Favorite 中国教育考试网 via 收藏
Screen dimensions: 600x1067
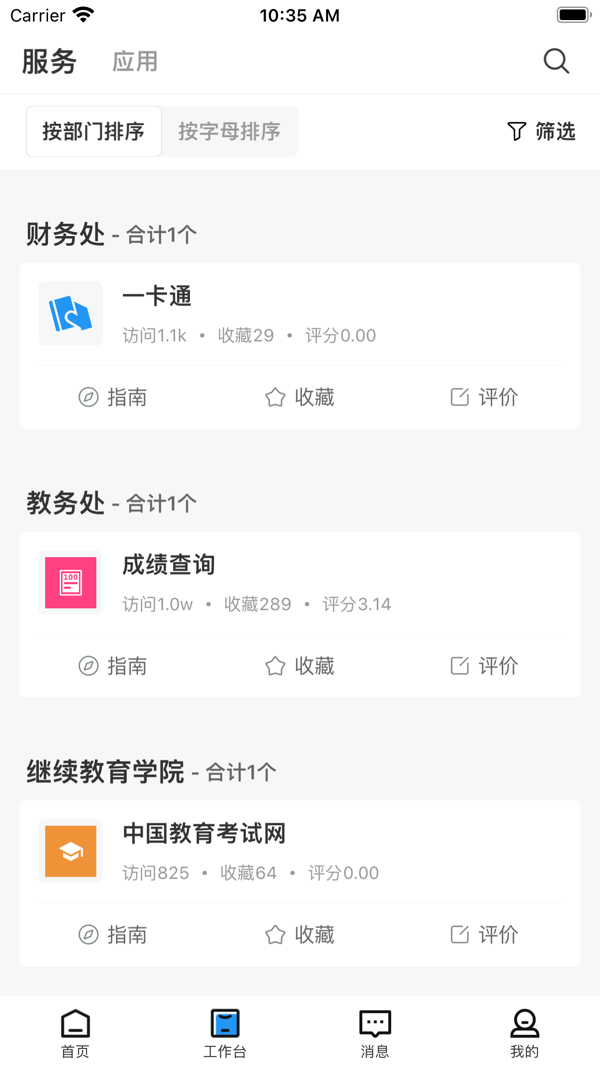[299, 934]
